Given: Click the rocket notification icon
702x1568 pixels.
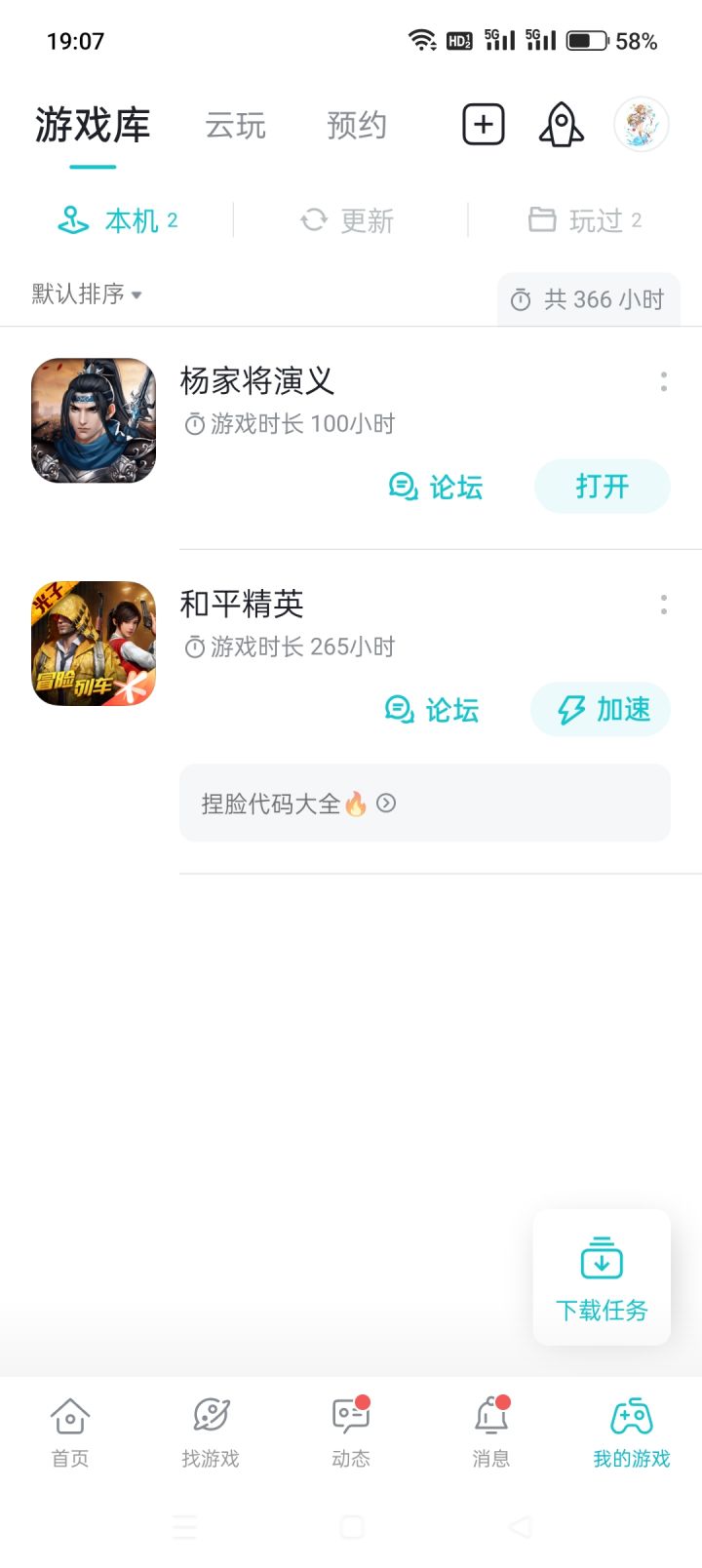Looking at the screenshot, I should (x=561, y=124).
